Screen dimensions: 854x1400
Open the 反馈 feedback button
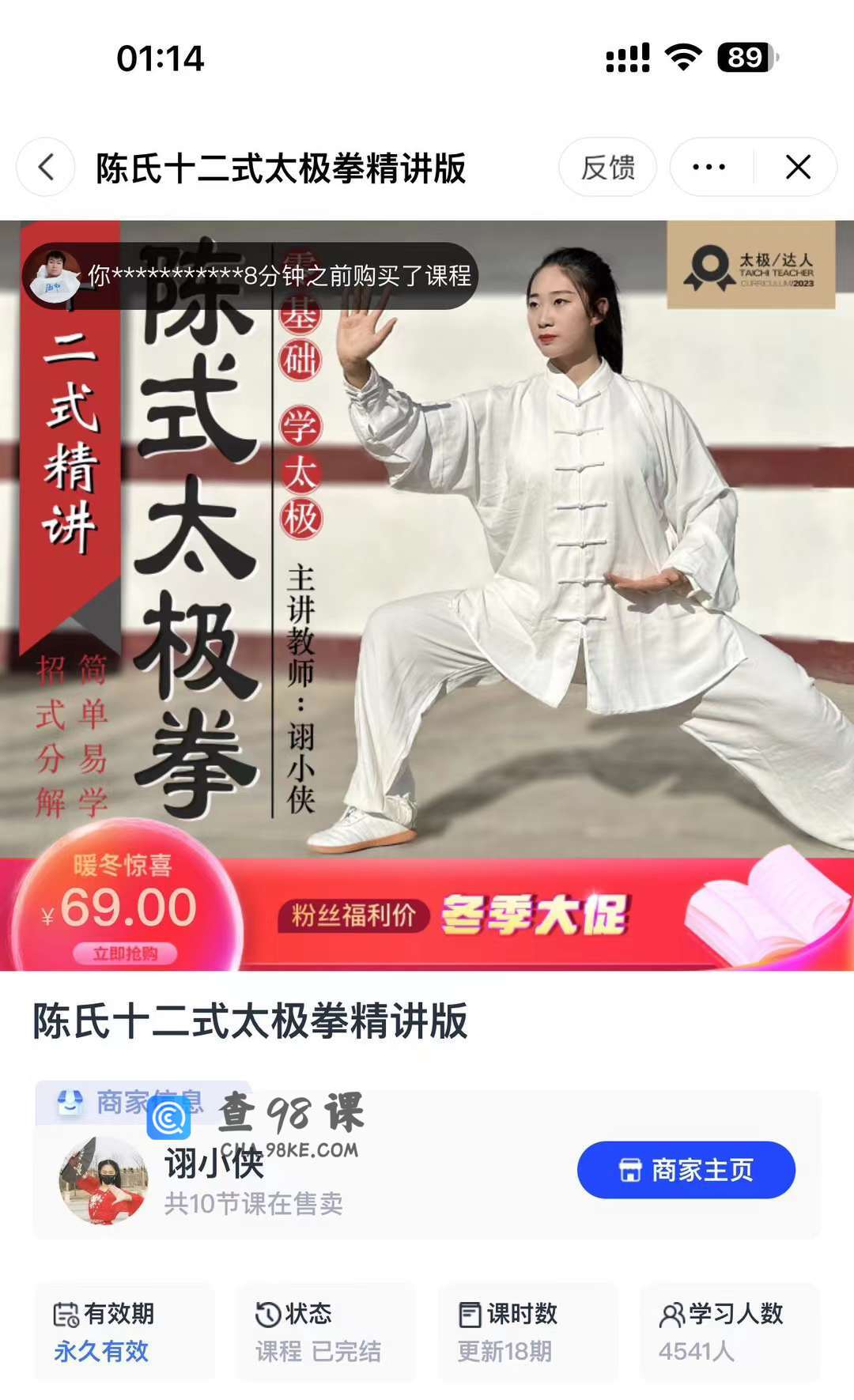pyautogui.click(x=607, y=168)
